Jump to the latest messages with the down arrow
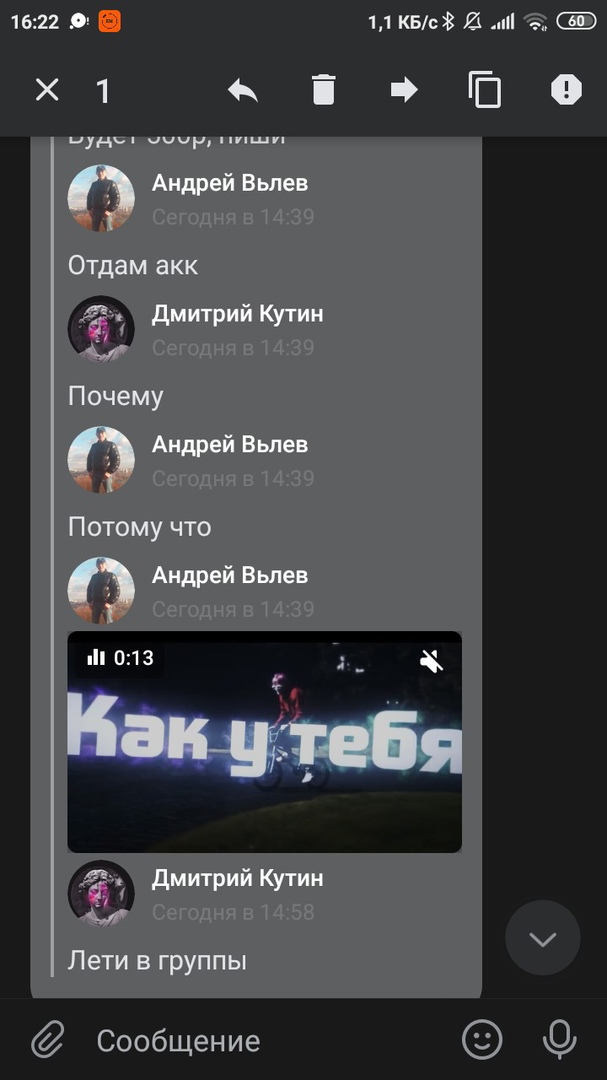607x1080 pixels. 542,938
